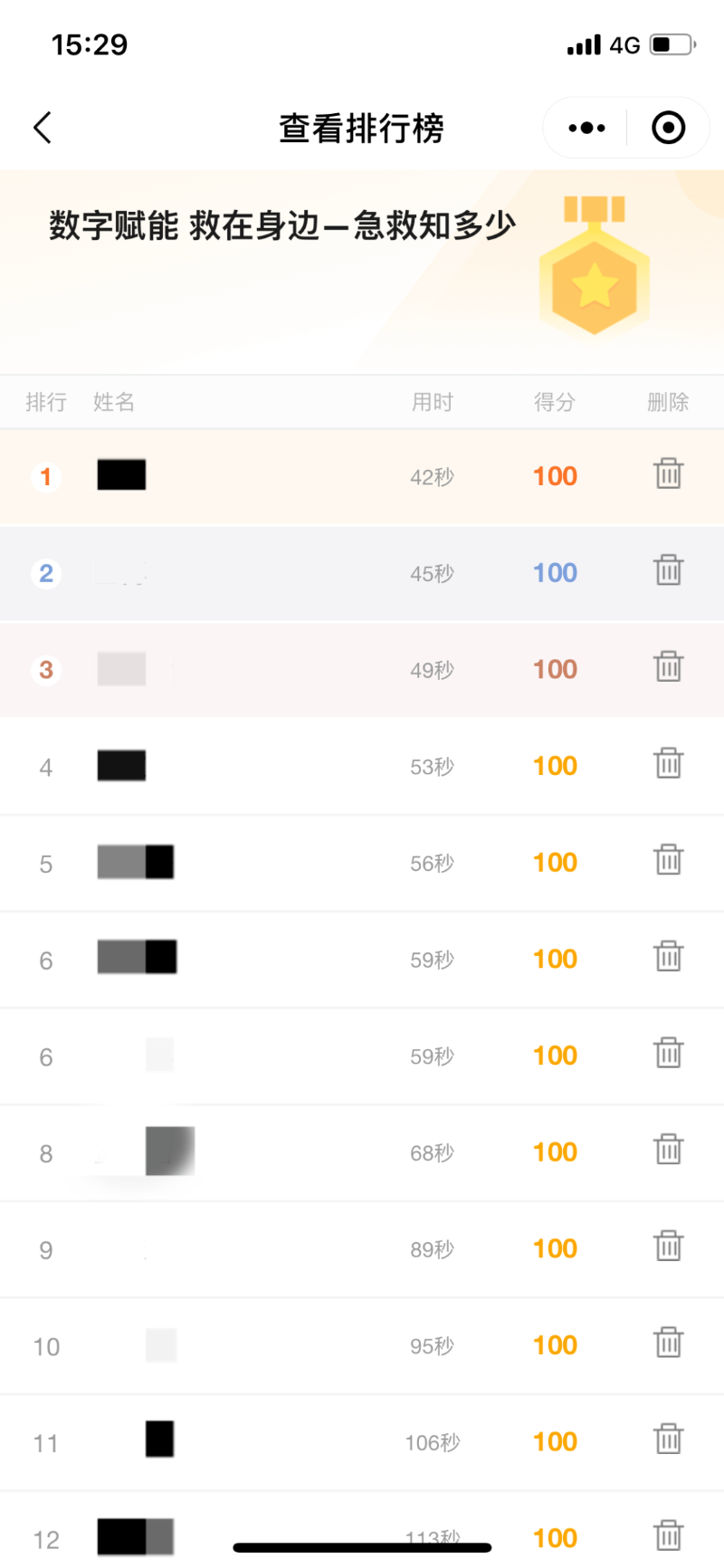Remove the rank 9 entry with 89秒

[x=669, y=1247]
